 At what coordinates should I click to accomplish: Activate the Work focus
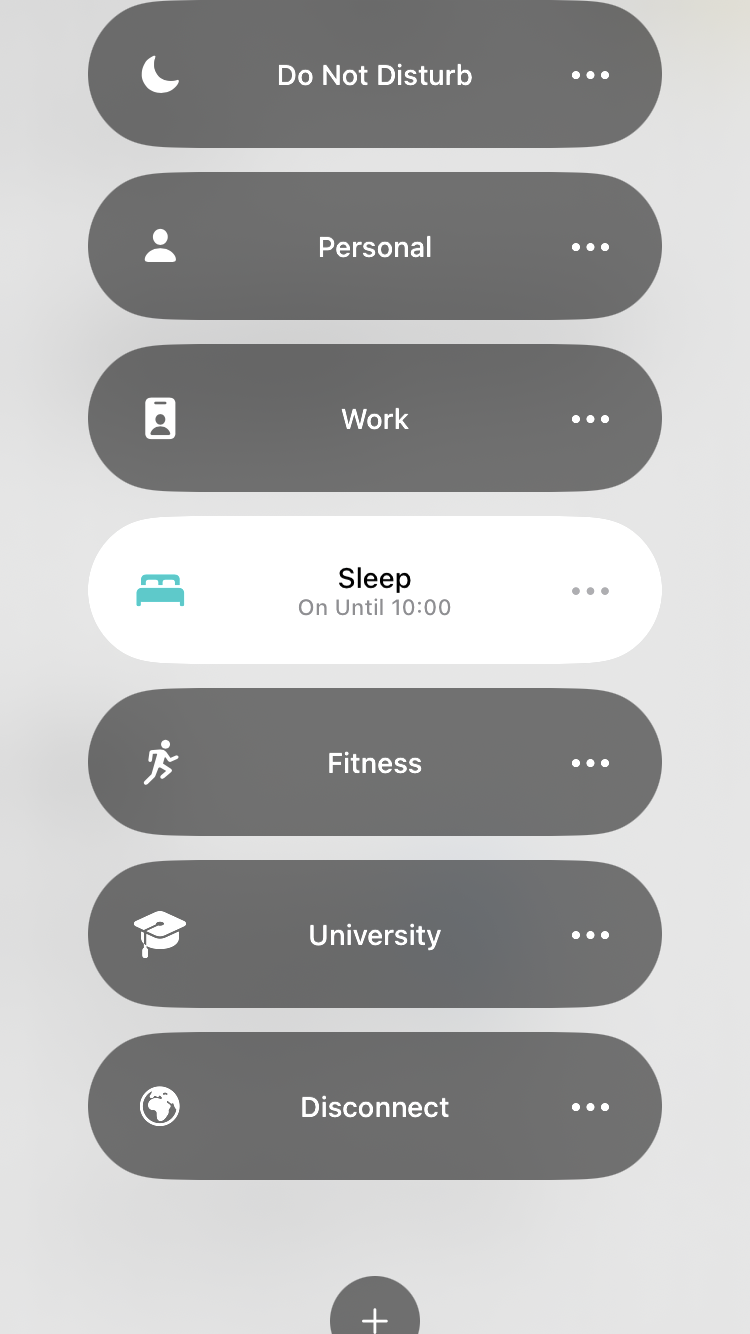pos(374,420)
